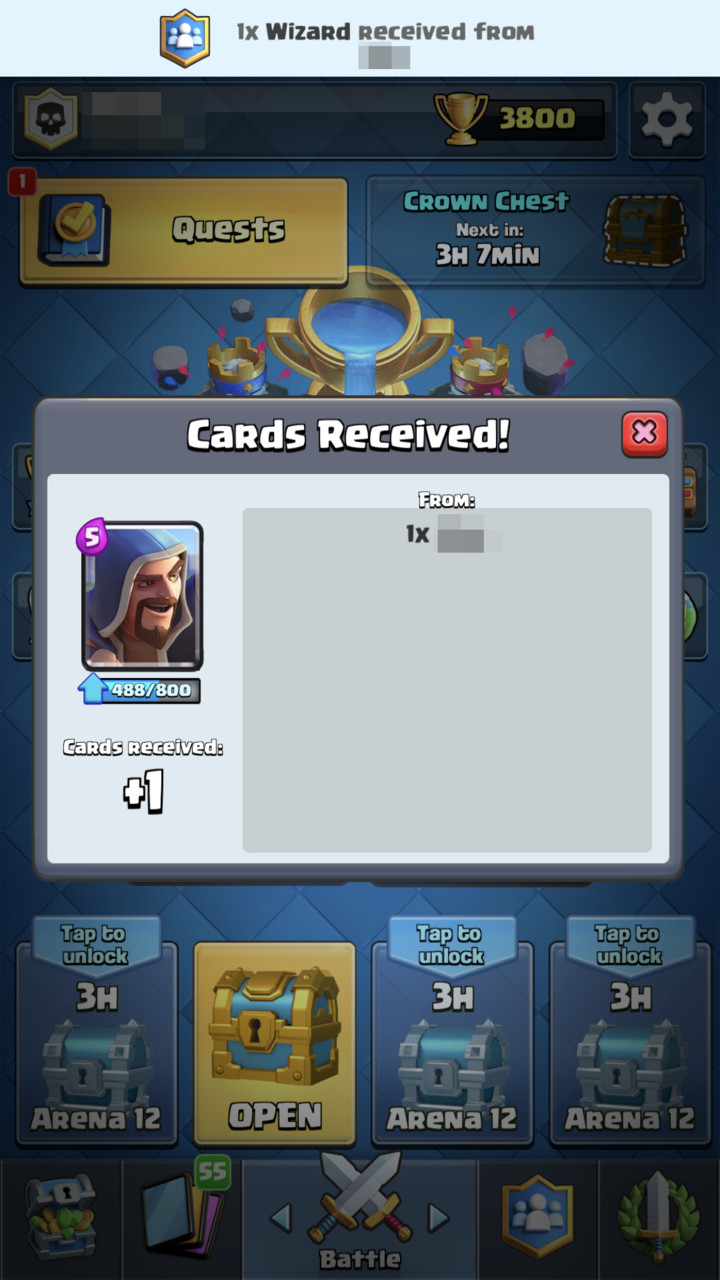View the Crown Chest
Screen dimensions: 720x1280
point(537,231)
